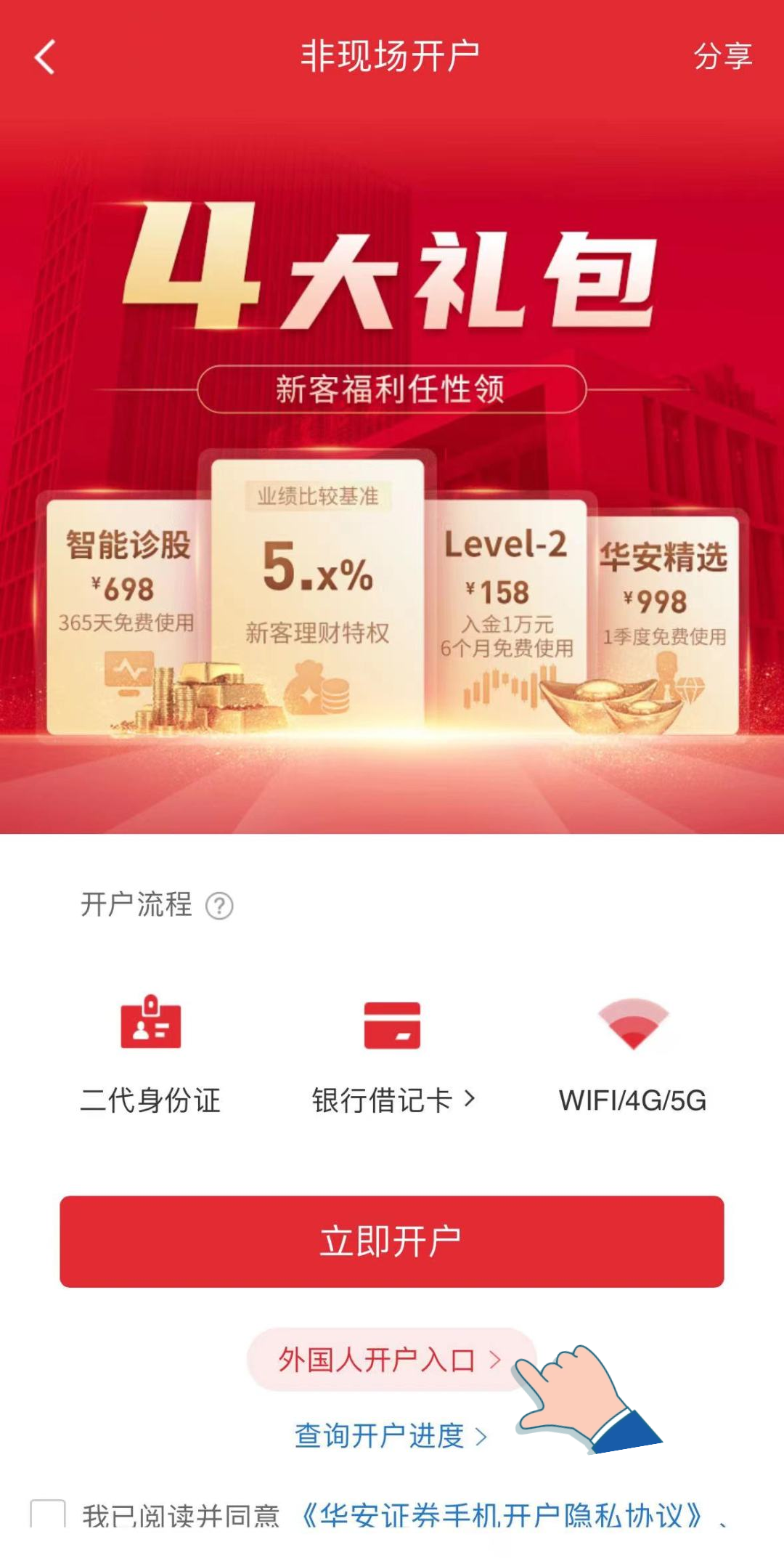The width and height of the screenshot is (784, 1558).
Task: Tick the 我已阅读并同意 checkbox
Action: pos(48,1514)
